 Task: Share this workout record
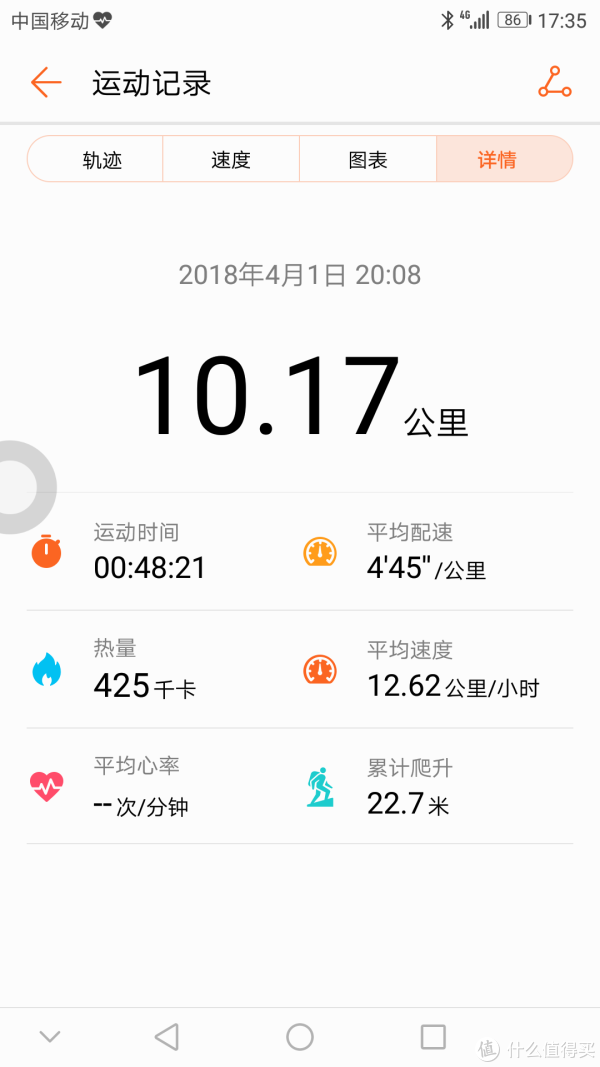[x=554, y=82]
